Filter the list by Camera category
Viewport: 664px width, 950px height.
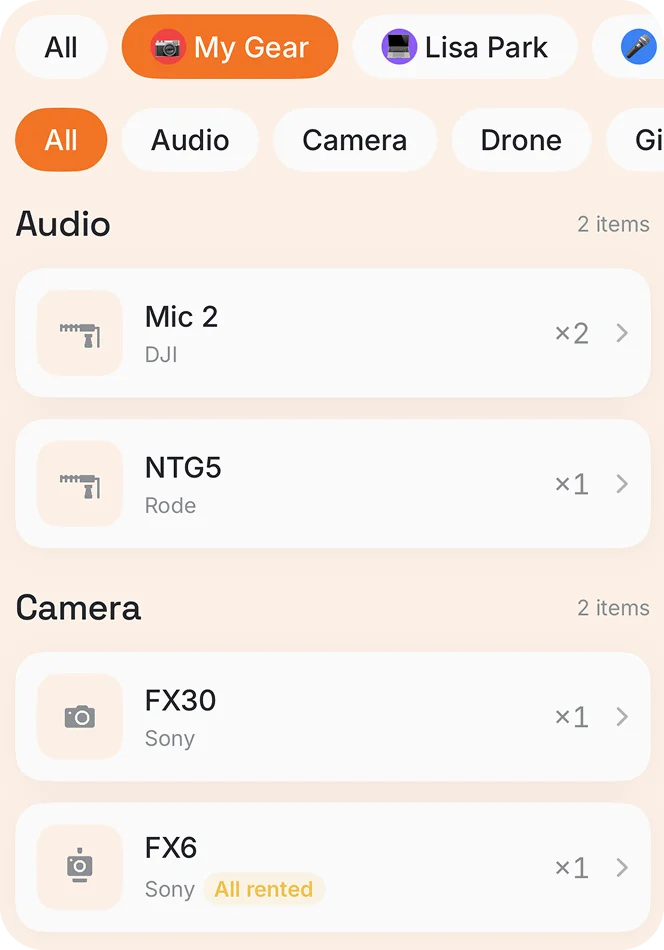tap(355, 140)
